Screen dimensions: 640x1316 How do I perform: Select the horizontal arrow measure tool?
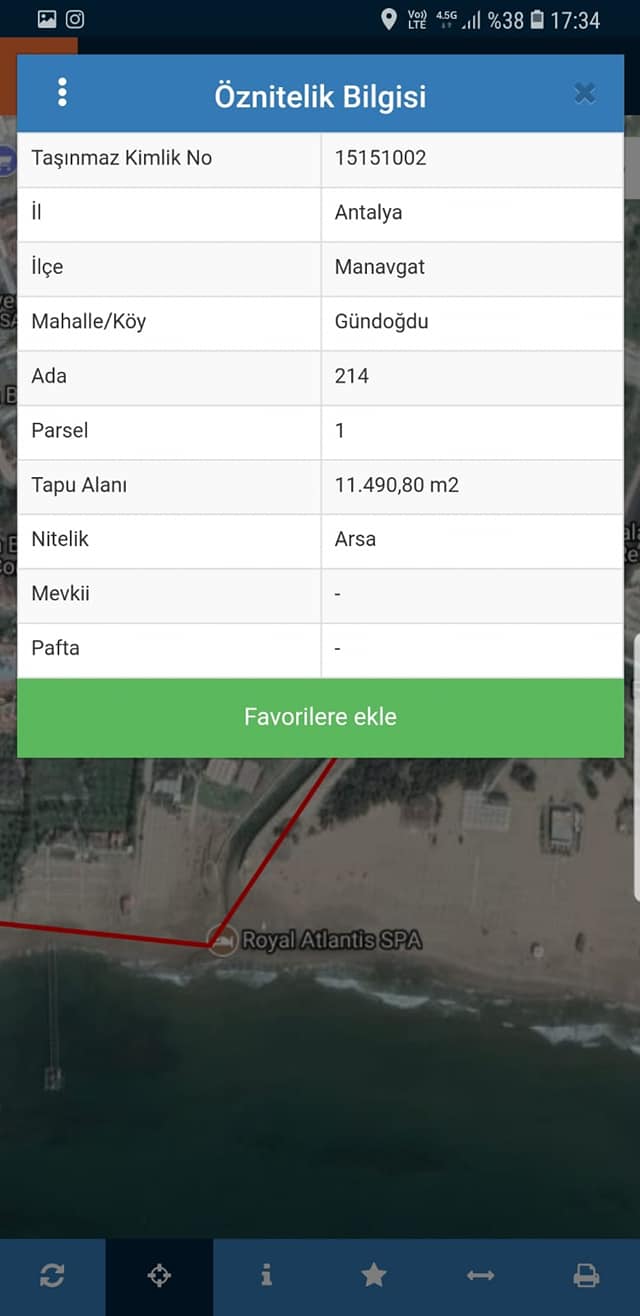(x=480, y=1275)
